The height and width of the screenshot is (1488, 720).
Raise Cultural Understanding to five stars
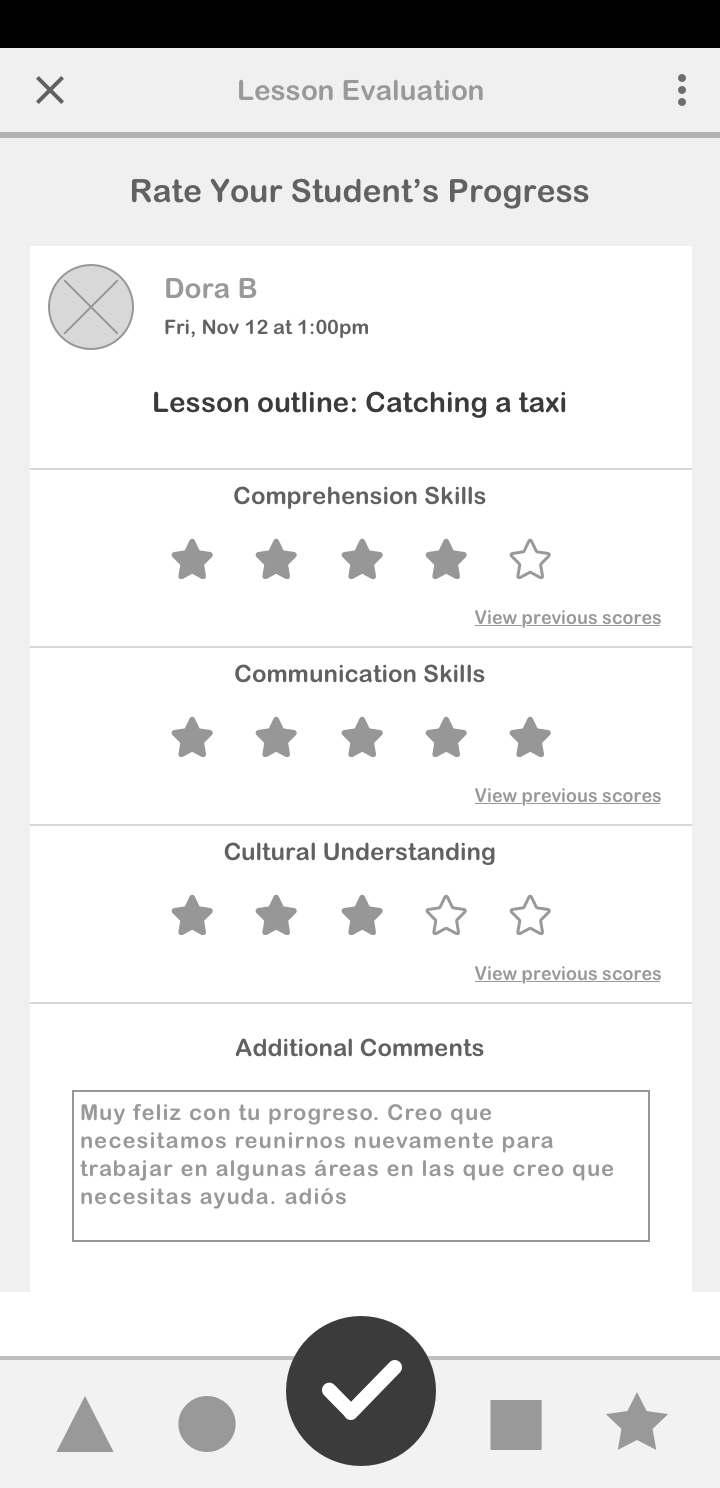click(530, 916)
